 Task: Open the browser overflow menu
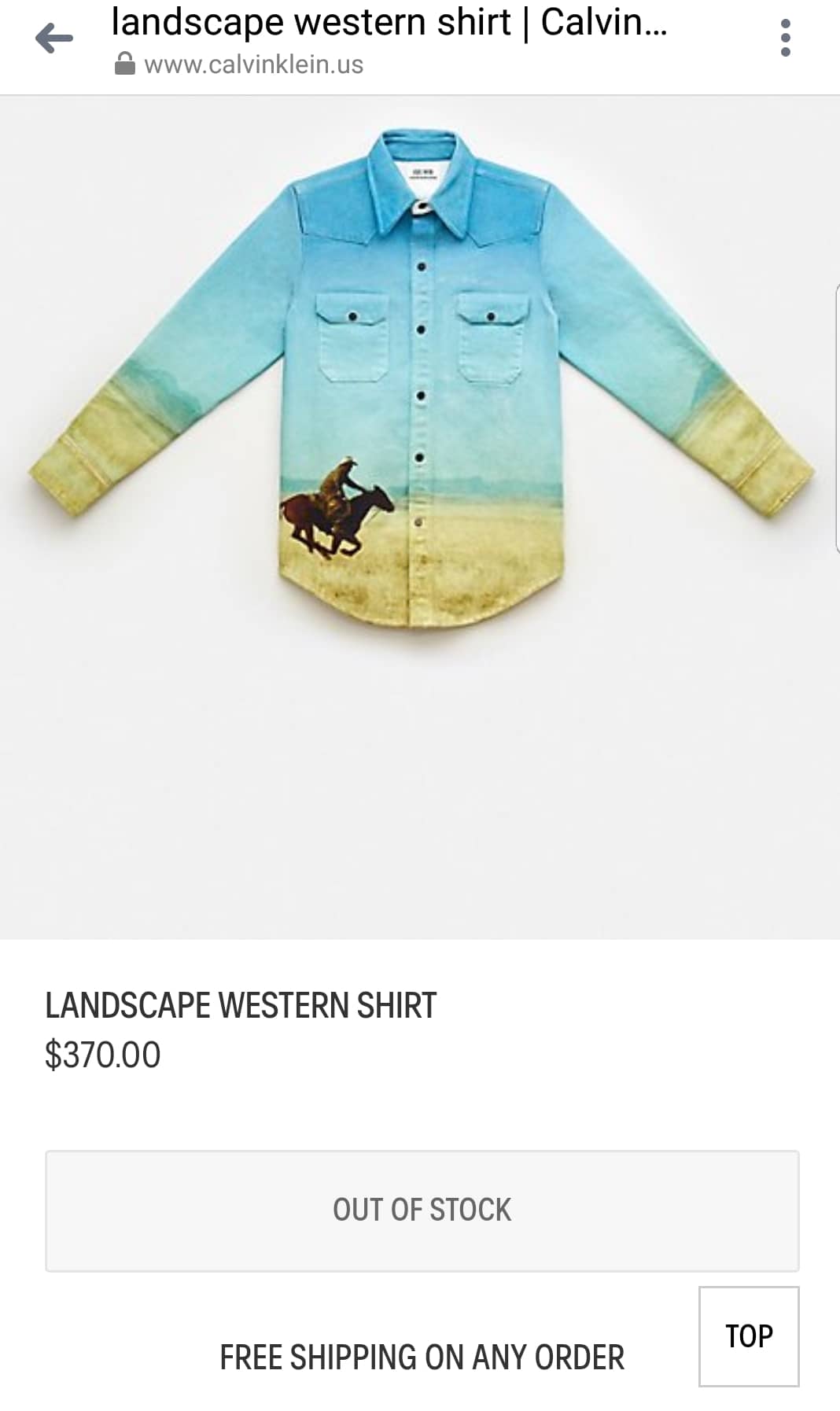point(784,38)
